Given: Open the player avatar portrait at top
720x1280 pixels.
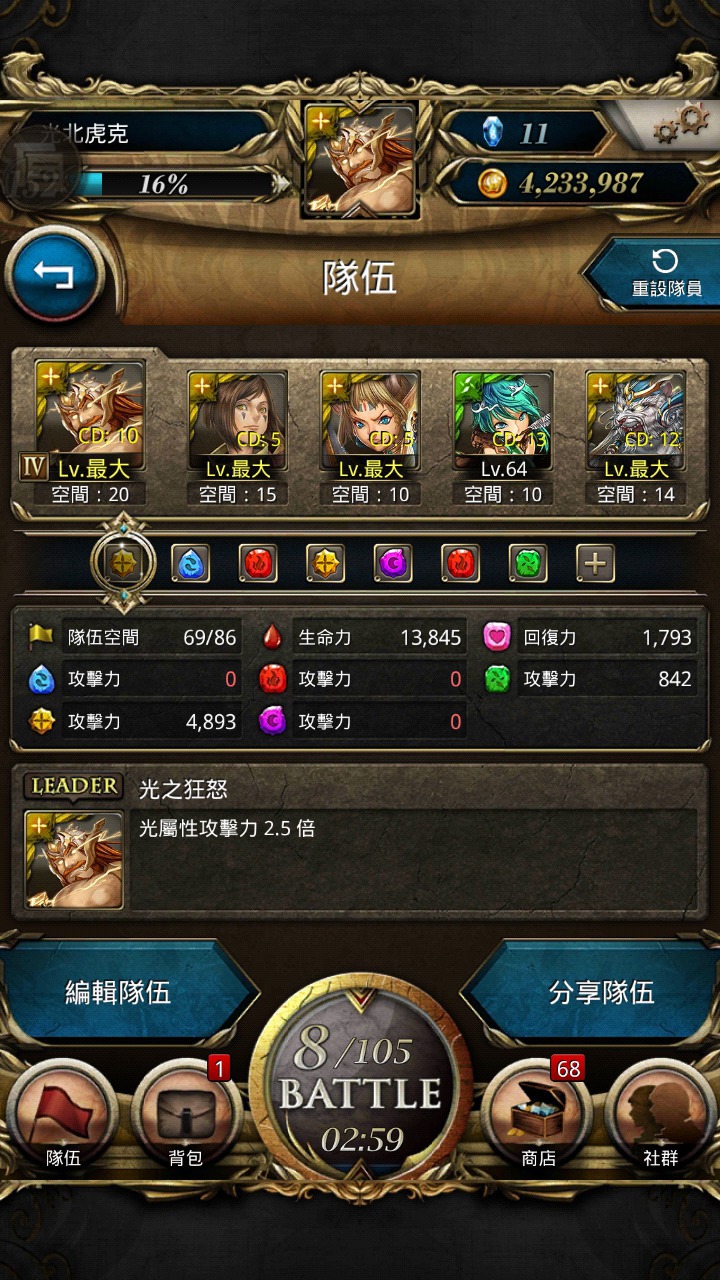Looking at the screenshot, I should 360,160.
